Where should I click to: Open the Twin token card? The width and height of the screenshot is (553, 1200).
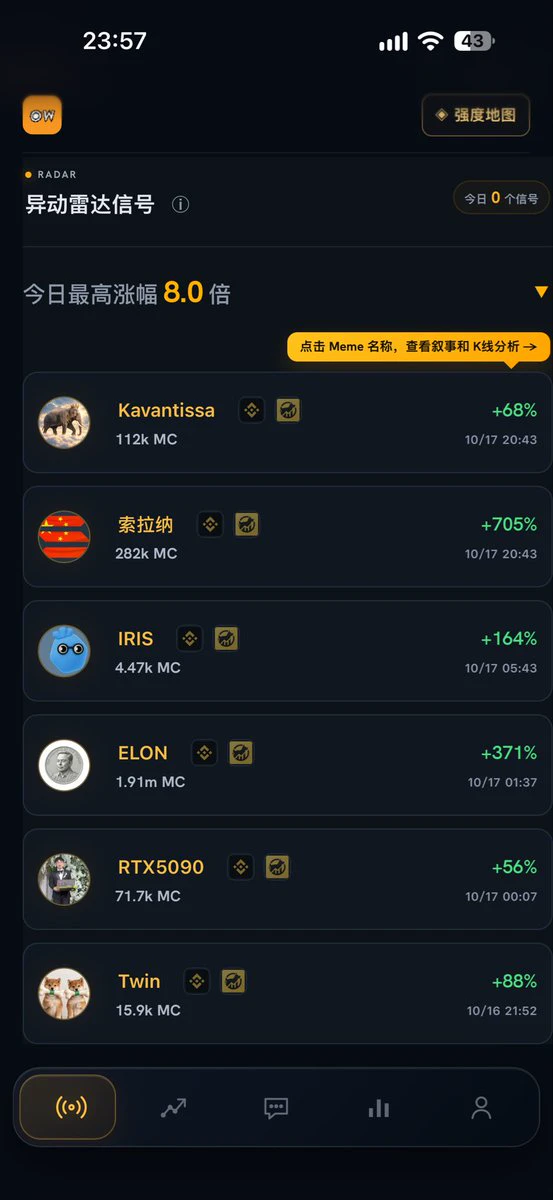288,993
